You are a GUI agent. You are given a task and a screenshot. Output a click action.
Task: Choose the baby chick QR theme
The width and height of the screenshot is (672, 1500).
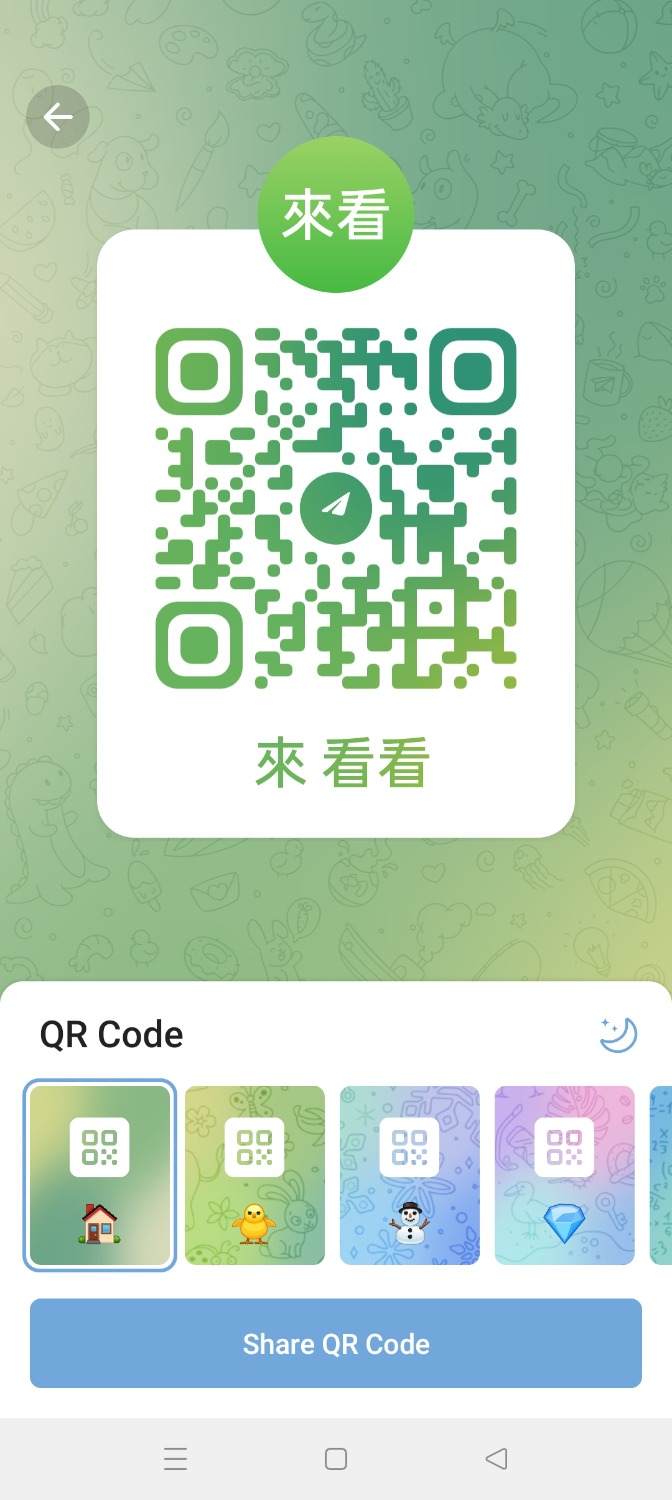[255, 1175]
